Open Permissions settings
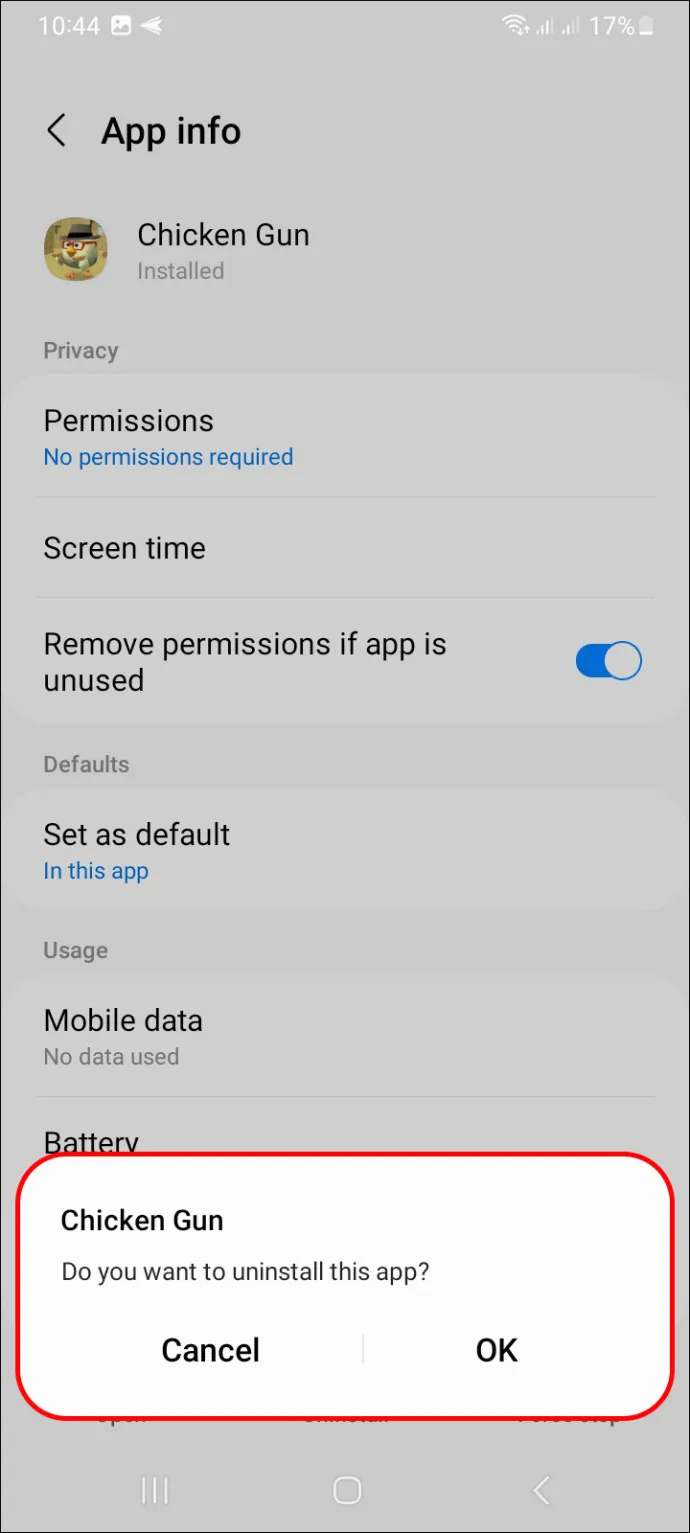The image size is (690, 1533). (x=345, y=437)
